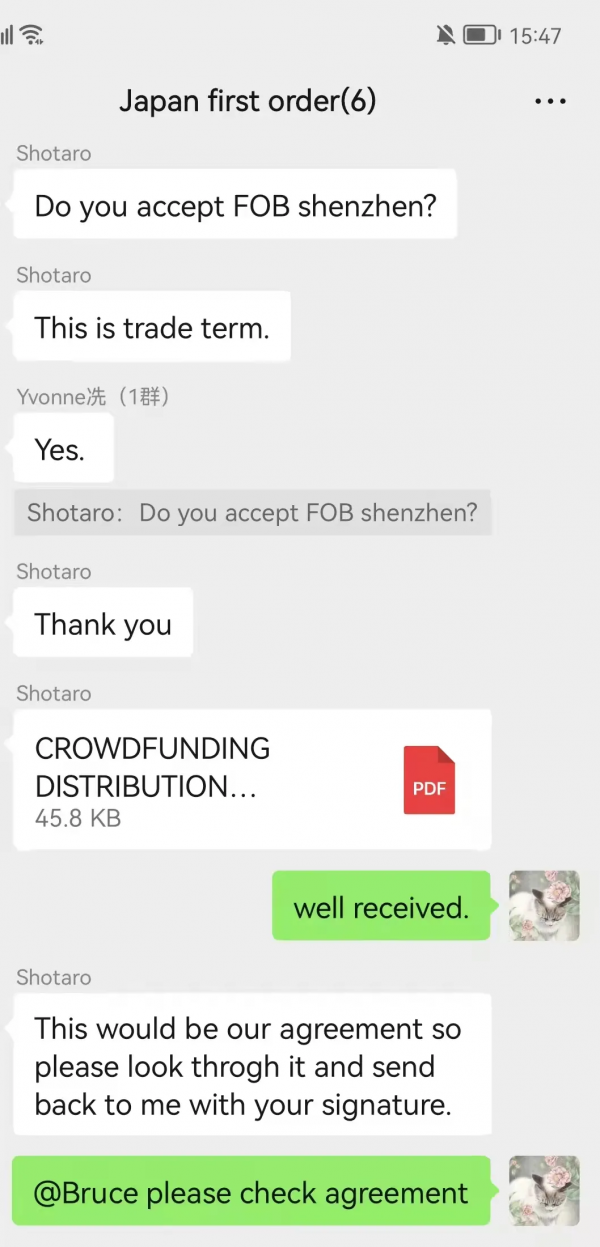Open cat avatar beside @Bruce message

click(544, 1191)
